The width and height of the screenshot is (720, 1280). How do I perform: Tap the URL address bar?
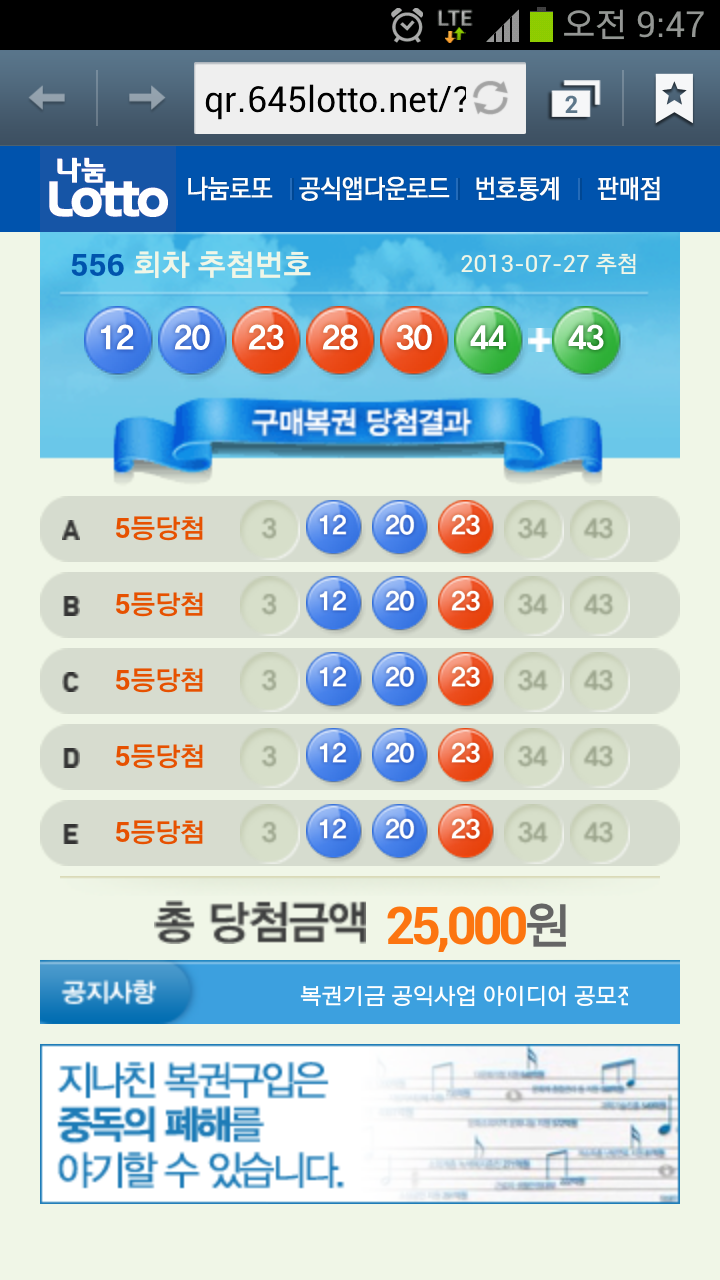[335, 98]
